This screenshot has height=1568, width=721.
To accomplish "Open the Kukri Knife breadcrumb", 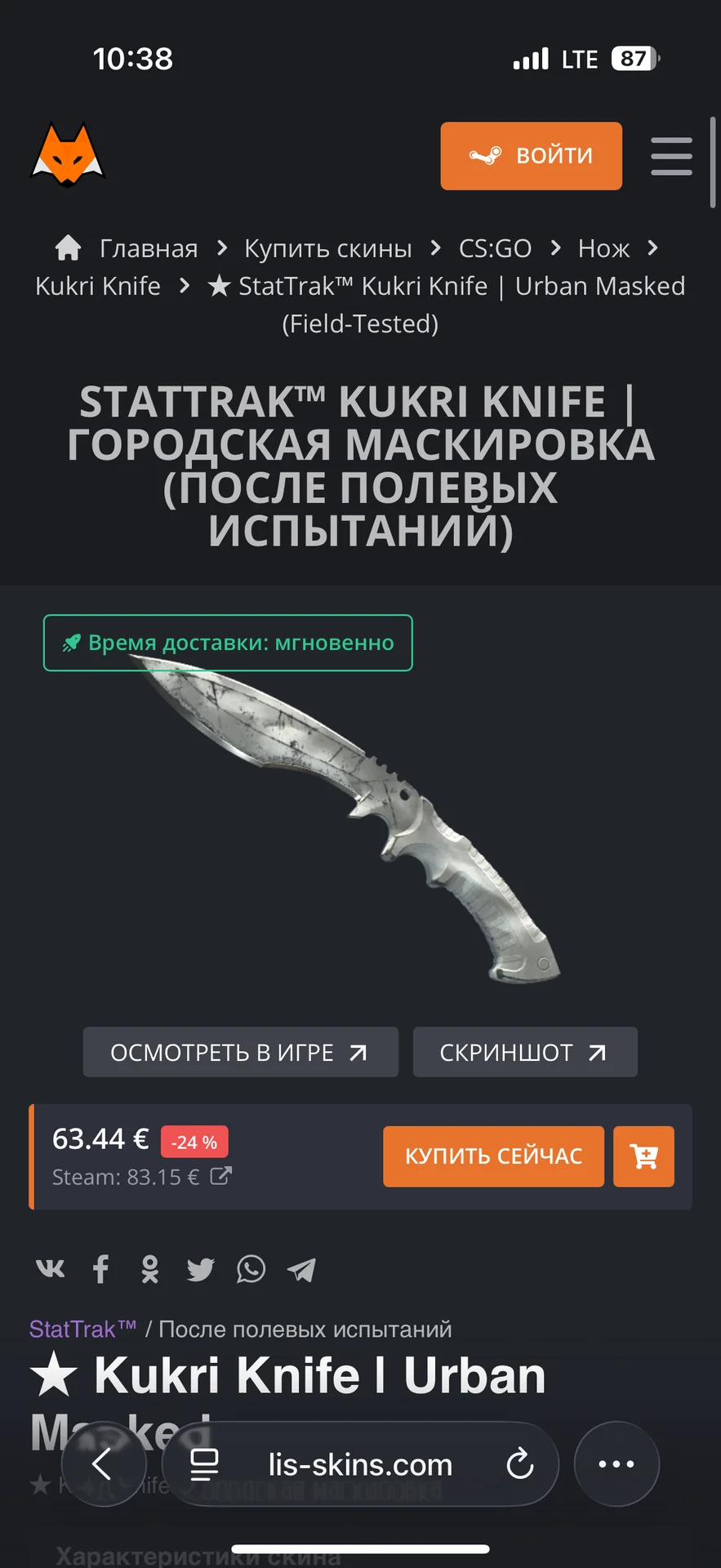I will click(98, 286).
